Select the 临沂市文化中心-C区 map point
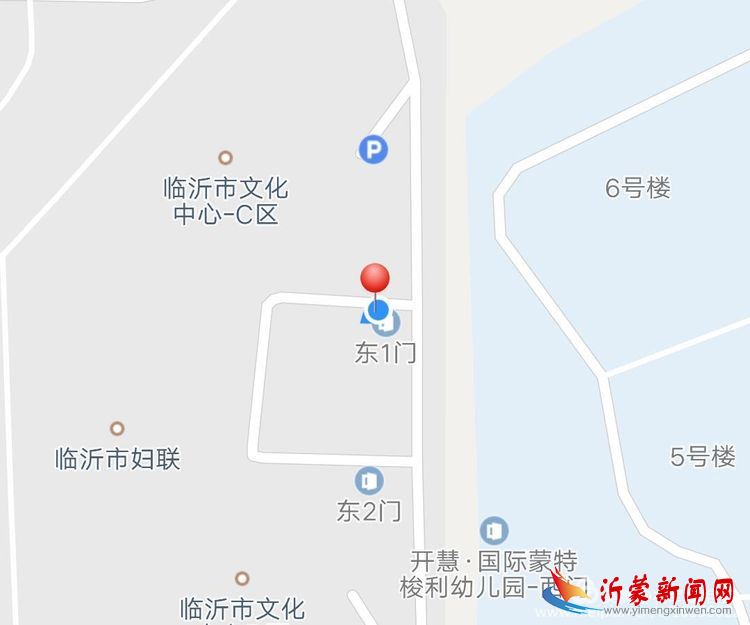This screenshot has height=625, width=750. [x=226, y=158]
